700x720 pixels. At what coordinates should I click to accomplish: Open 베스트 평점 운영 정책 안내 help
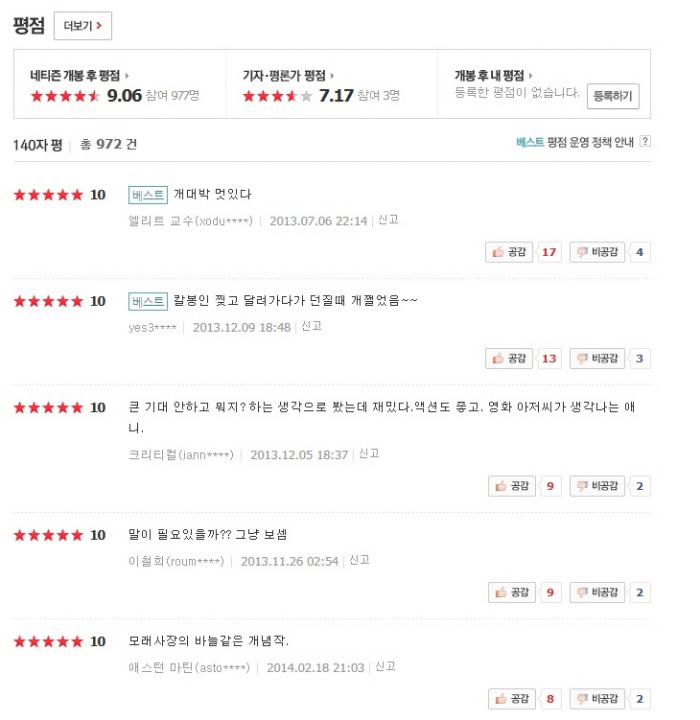tap(583, 142)
